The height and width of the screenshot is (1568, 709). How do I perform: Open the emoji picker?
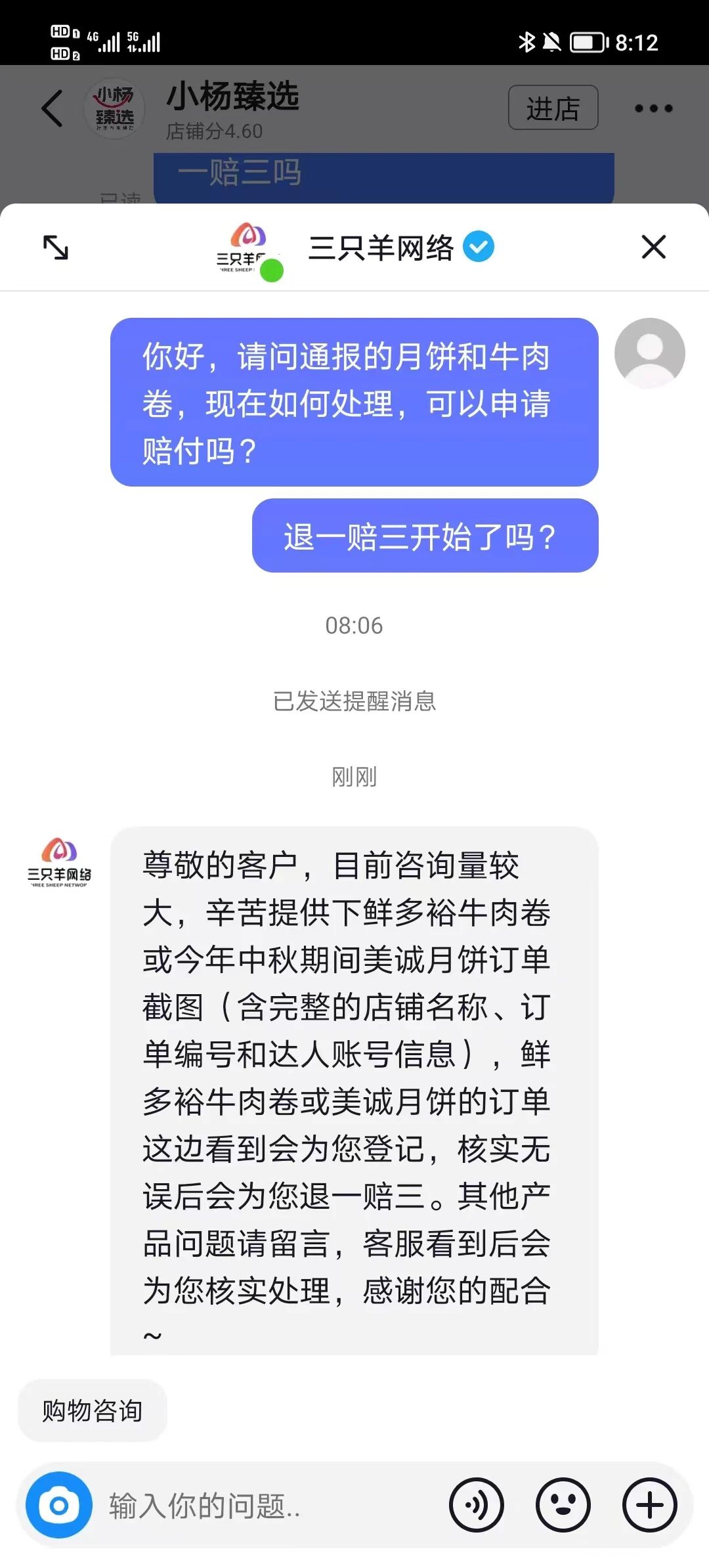click(x=563, y=1505)
